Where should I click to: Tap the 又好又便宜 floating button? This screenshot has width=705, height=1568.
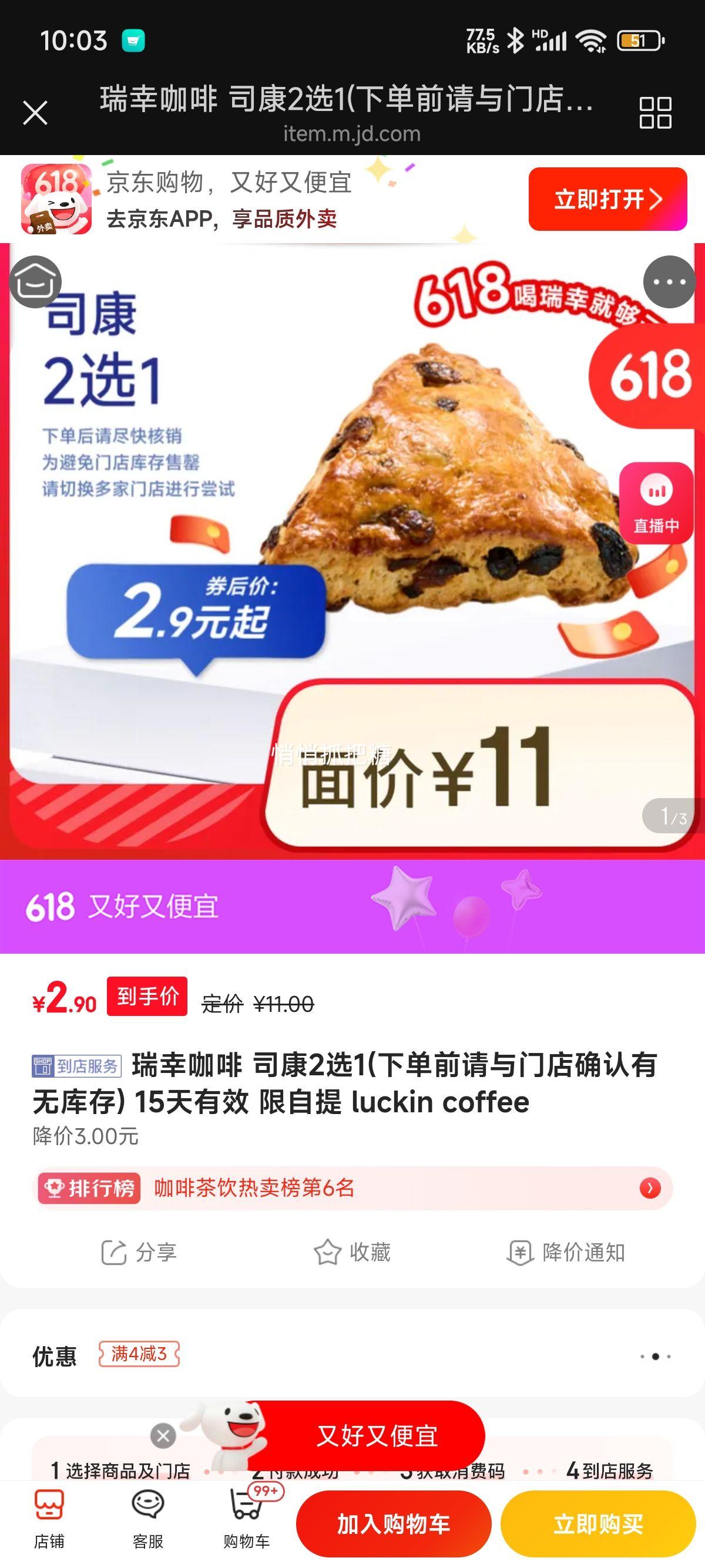click(x=376, y=1436)
